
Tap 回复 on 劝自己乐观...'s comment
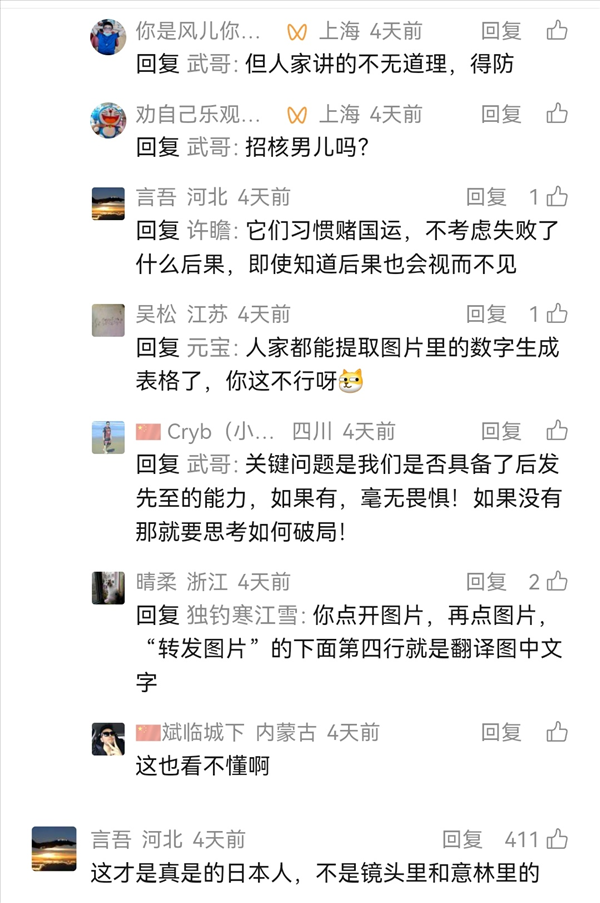pyautogui.click(x=501, y=114)
